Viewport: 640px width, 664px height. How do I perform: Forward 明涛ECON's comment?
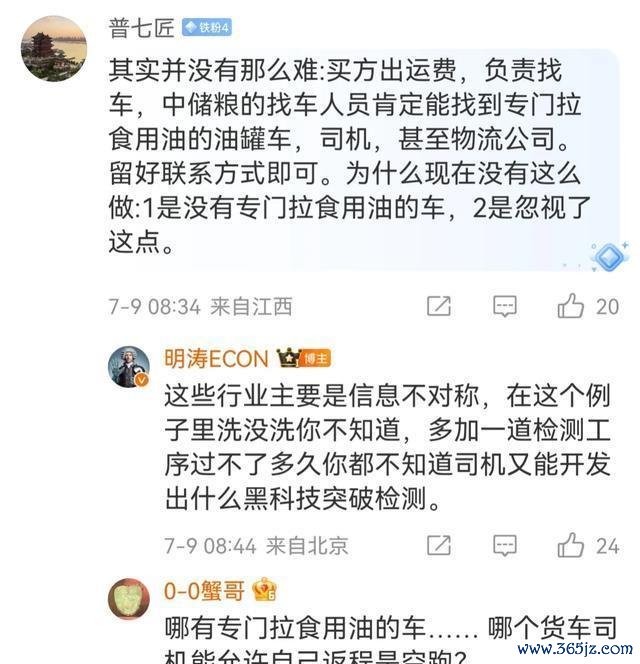click(x=439, y=545)
